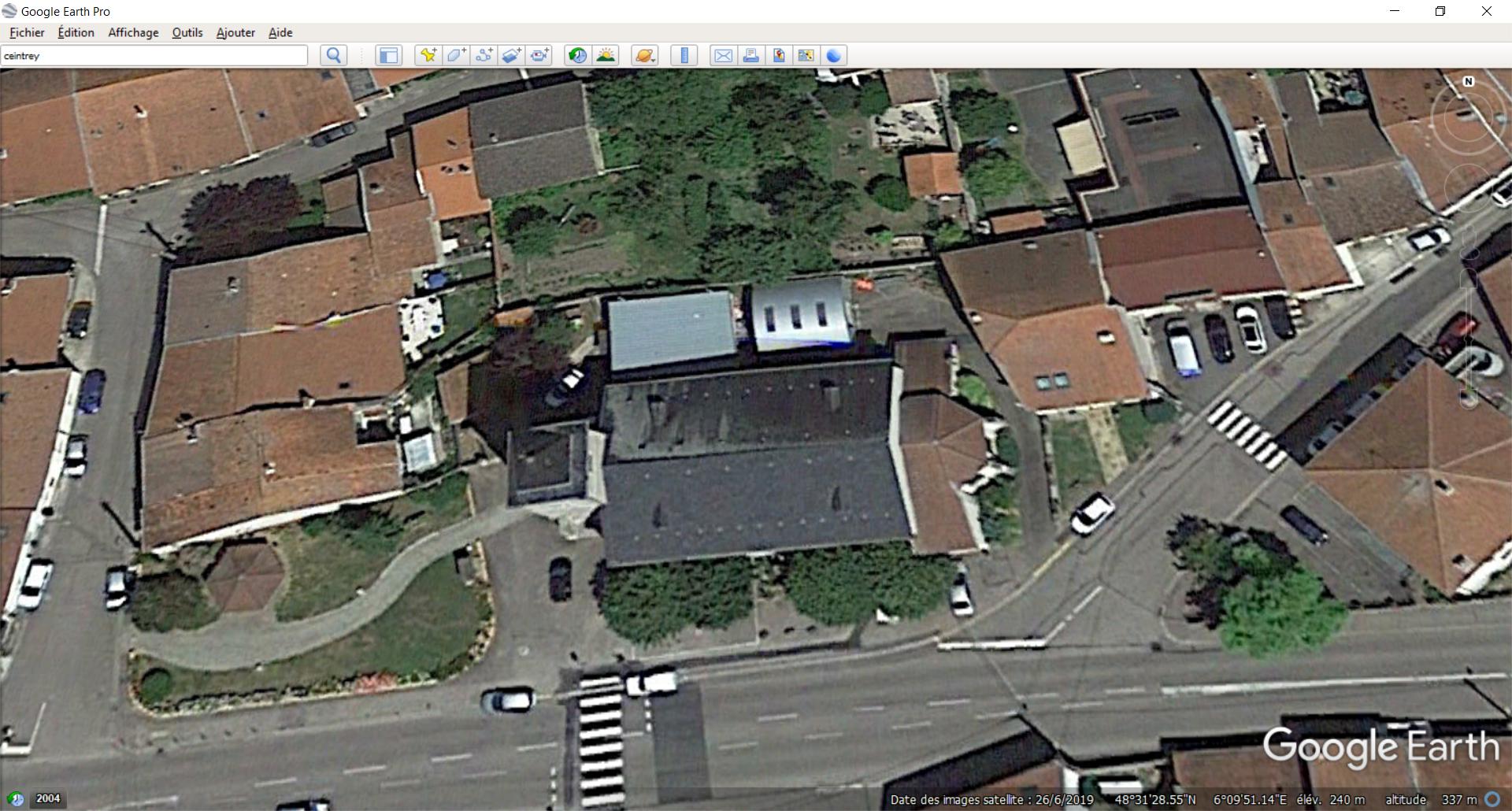The image size is (1512, 811).
Task: Add an image overlay
Action: tap(511, 55)
